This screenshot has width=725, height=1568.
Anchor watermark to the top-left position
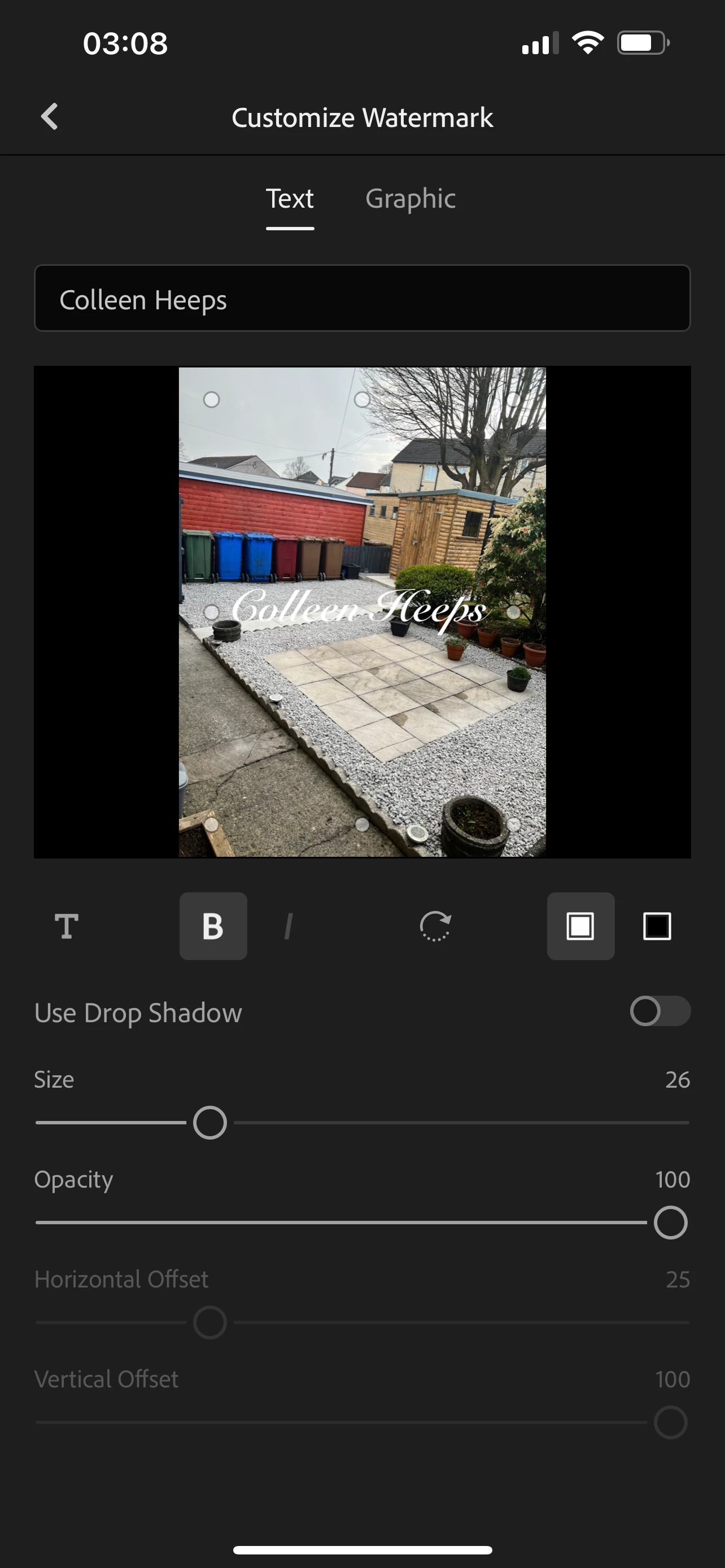211,400
